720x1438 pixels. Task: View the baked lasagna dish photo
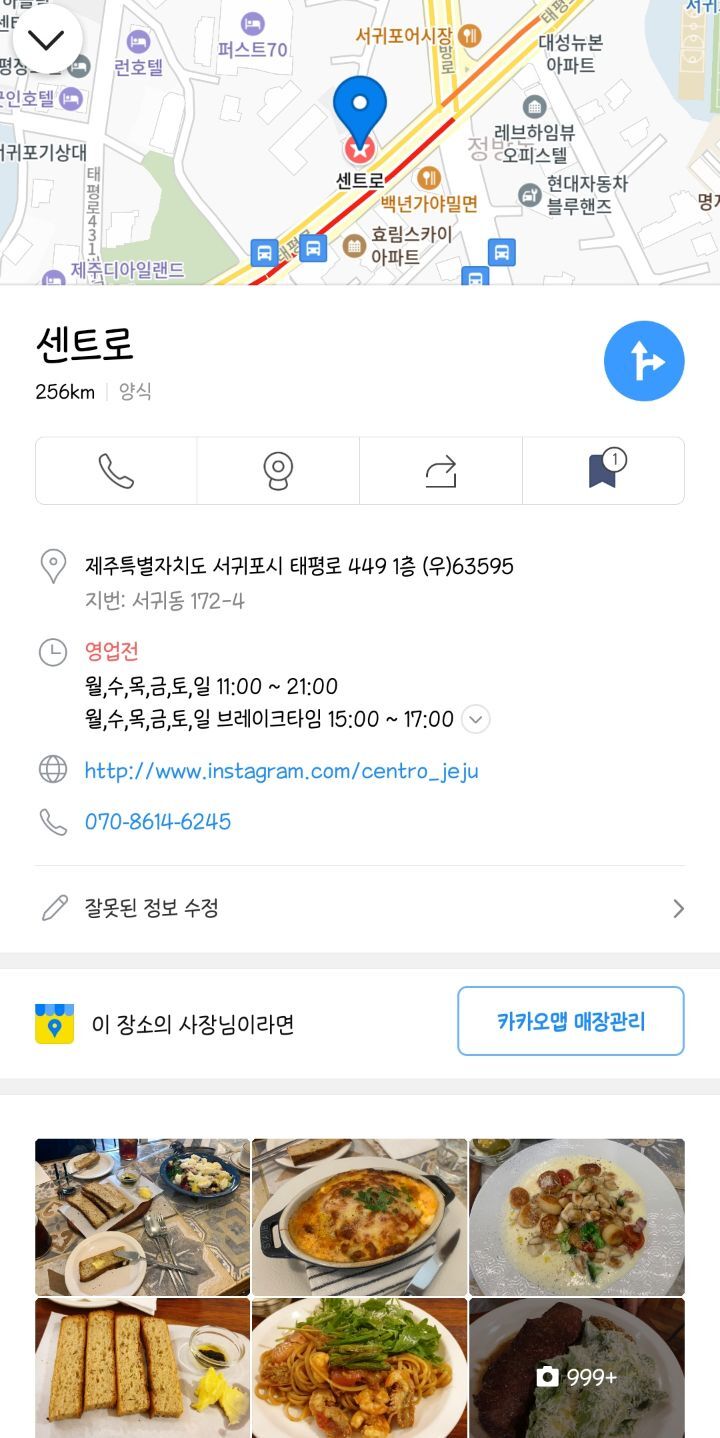pos(359,1216)
